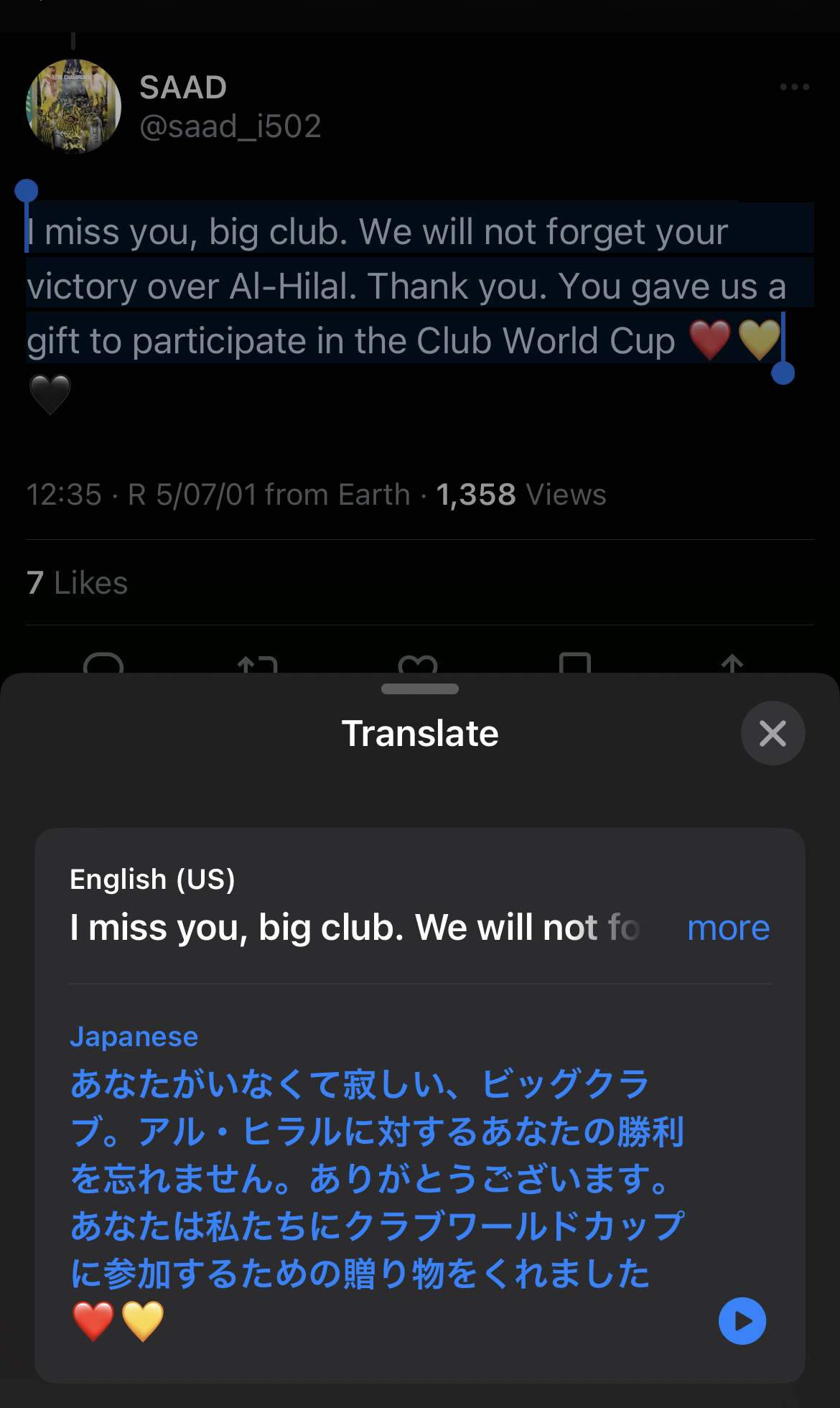The image size is (840, 1408).
Task: Open SAAD's profile picture
Action: 74,106
